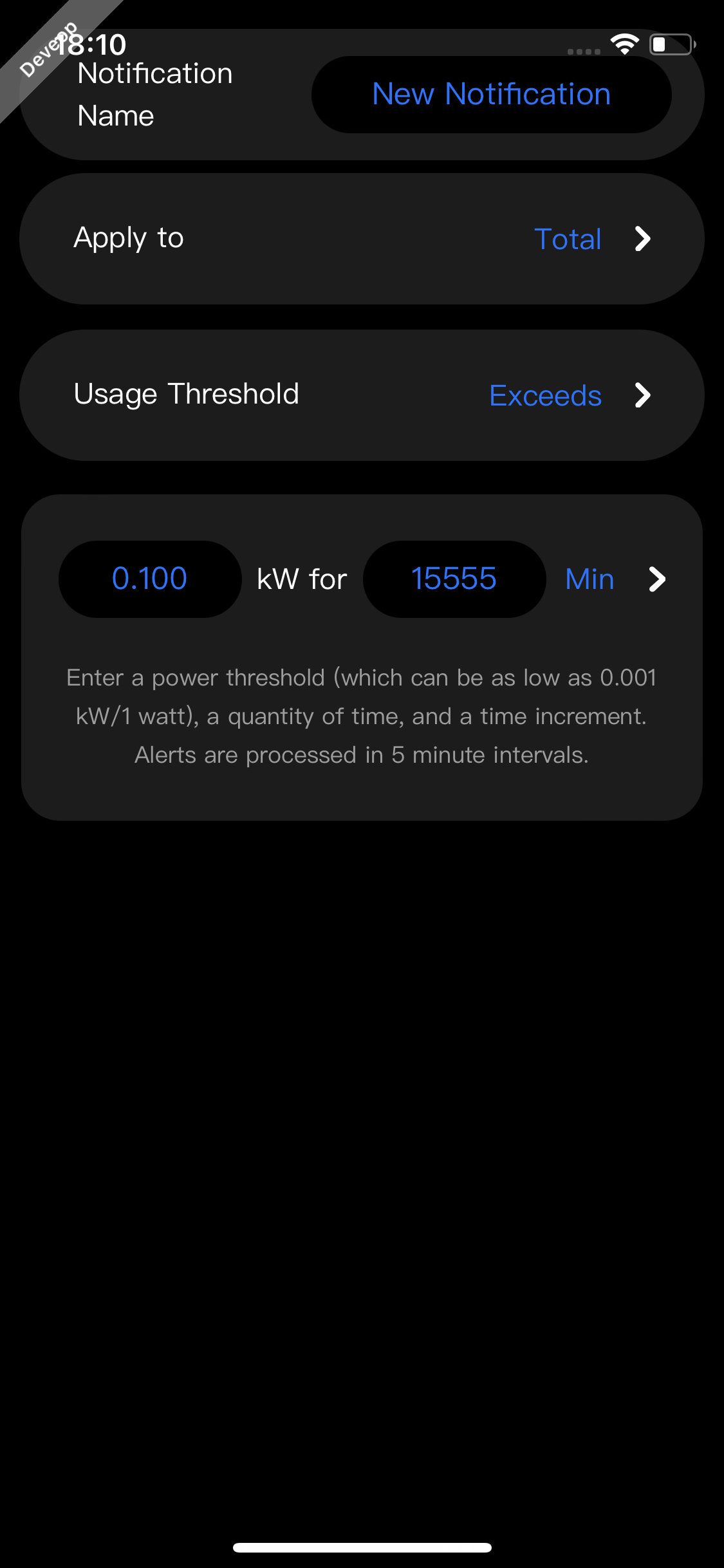Screen dimensions: 724x1568
Task: Edit the Notification Name field
Action: click(491, 95)
